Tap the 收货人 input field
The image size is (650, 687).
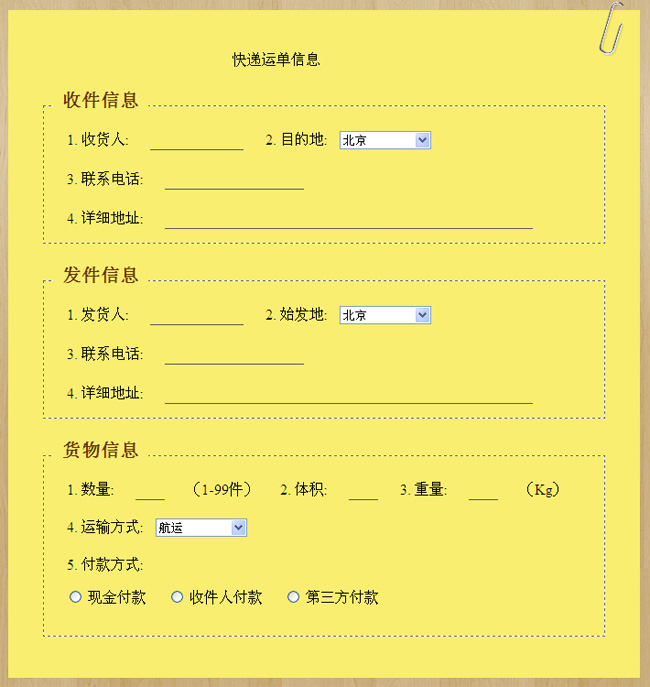(196, 140)
